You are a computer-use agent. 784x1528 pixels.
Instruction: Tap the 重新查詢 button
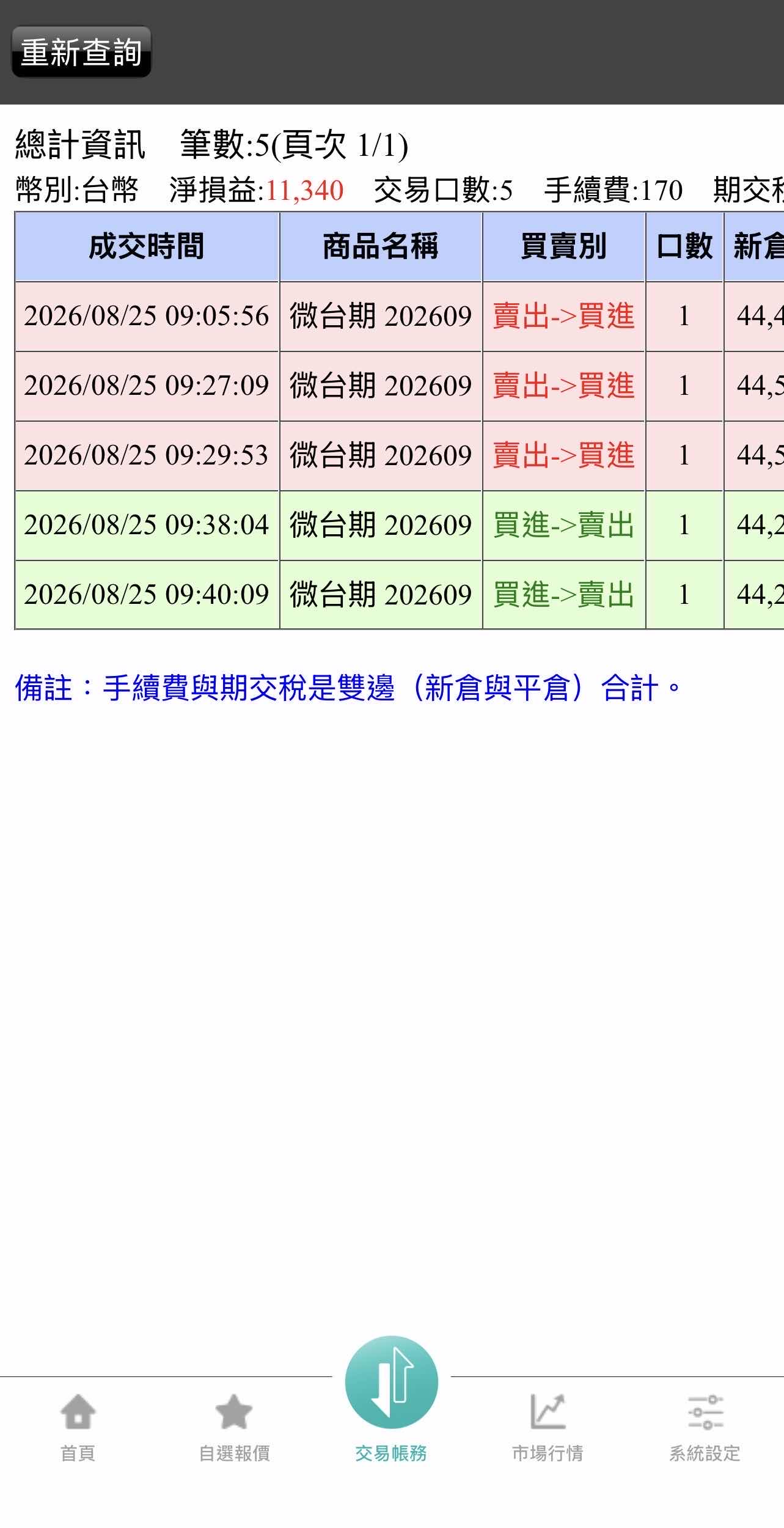[x=81, y=52]
